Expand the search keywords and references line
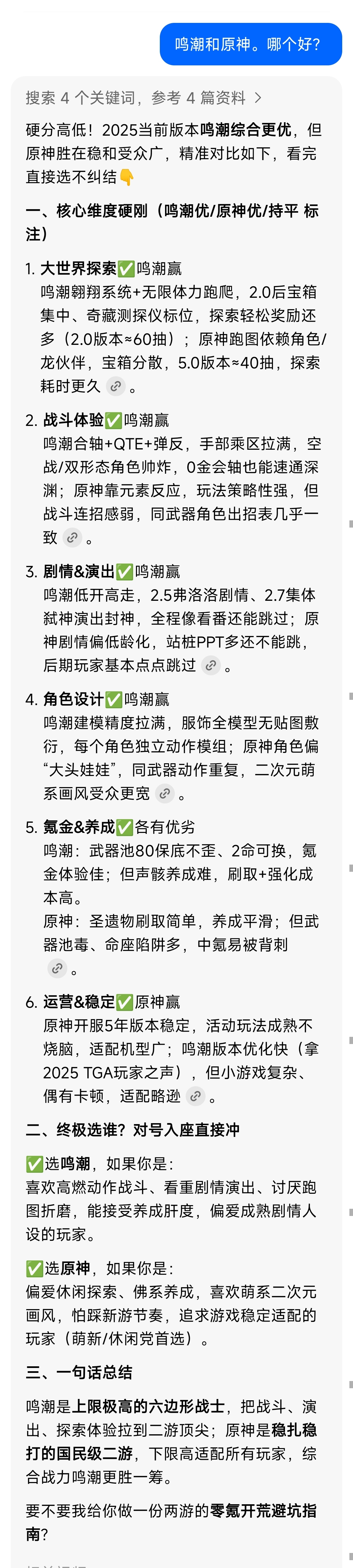The width and height of the screenshot is (353, 1568). tap(143, 97)
